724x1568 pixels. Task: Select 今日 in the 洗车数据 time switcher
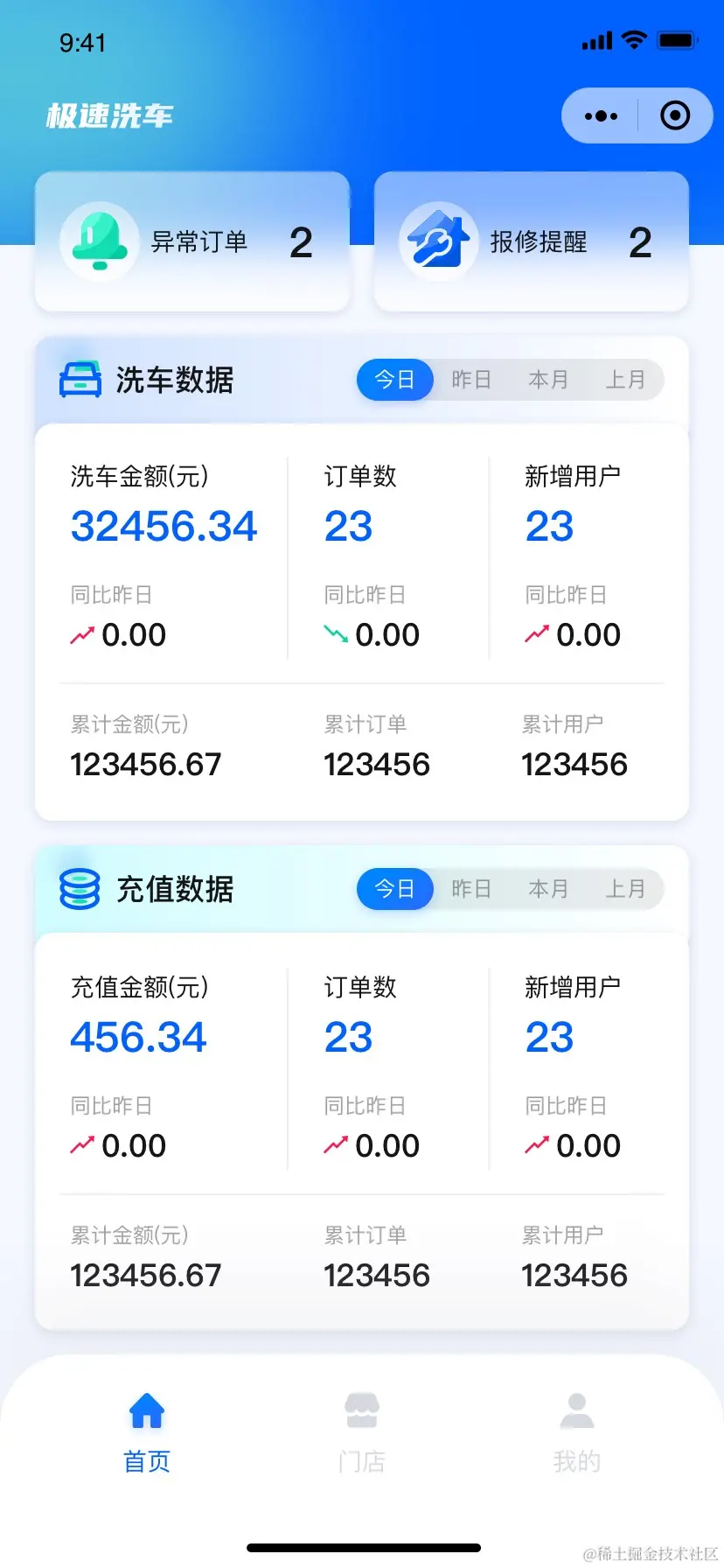pyautogui.click(x=394, y=380)
